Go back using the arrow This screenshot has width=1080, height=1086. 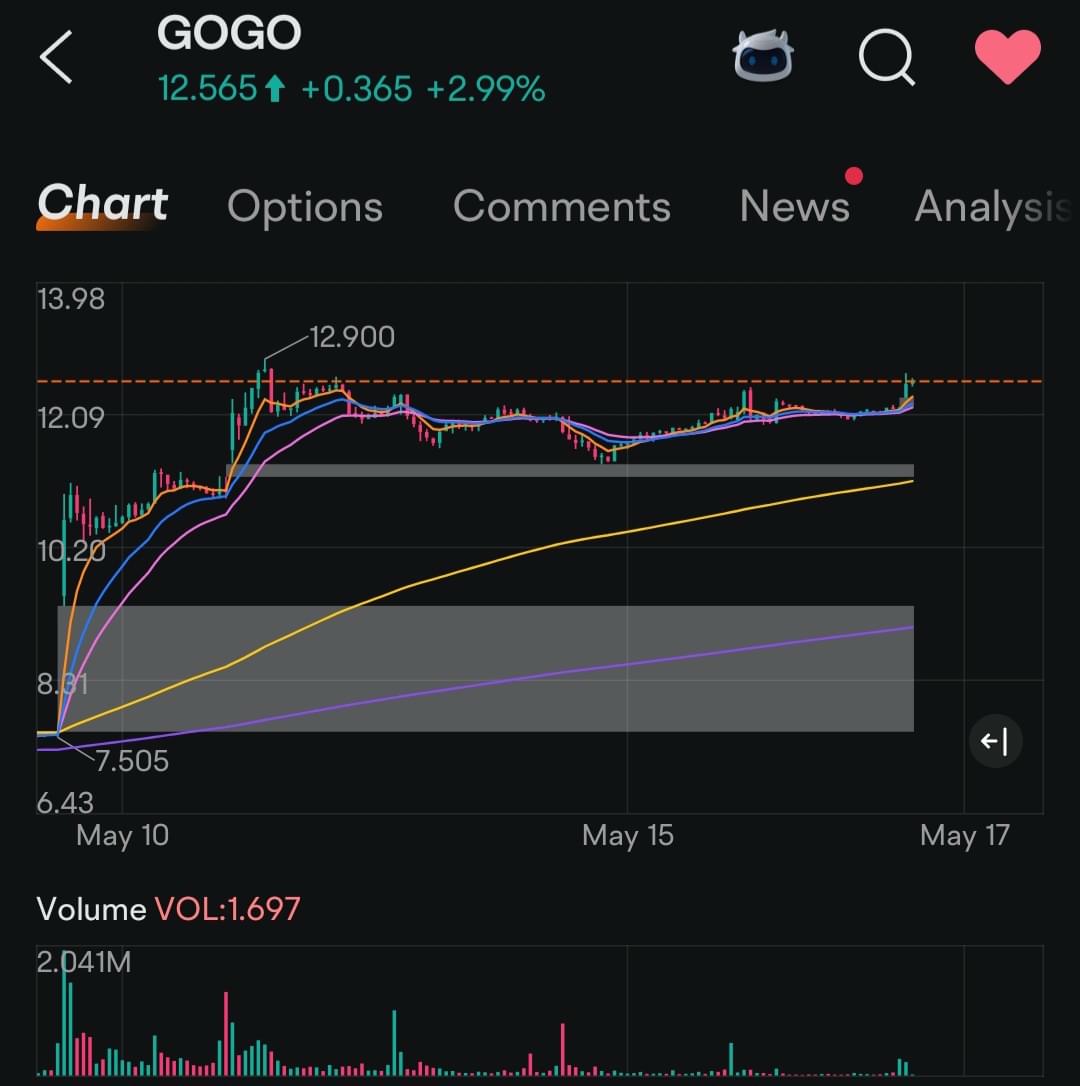[57, 57]
